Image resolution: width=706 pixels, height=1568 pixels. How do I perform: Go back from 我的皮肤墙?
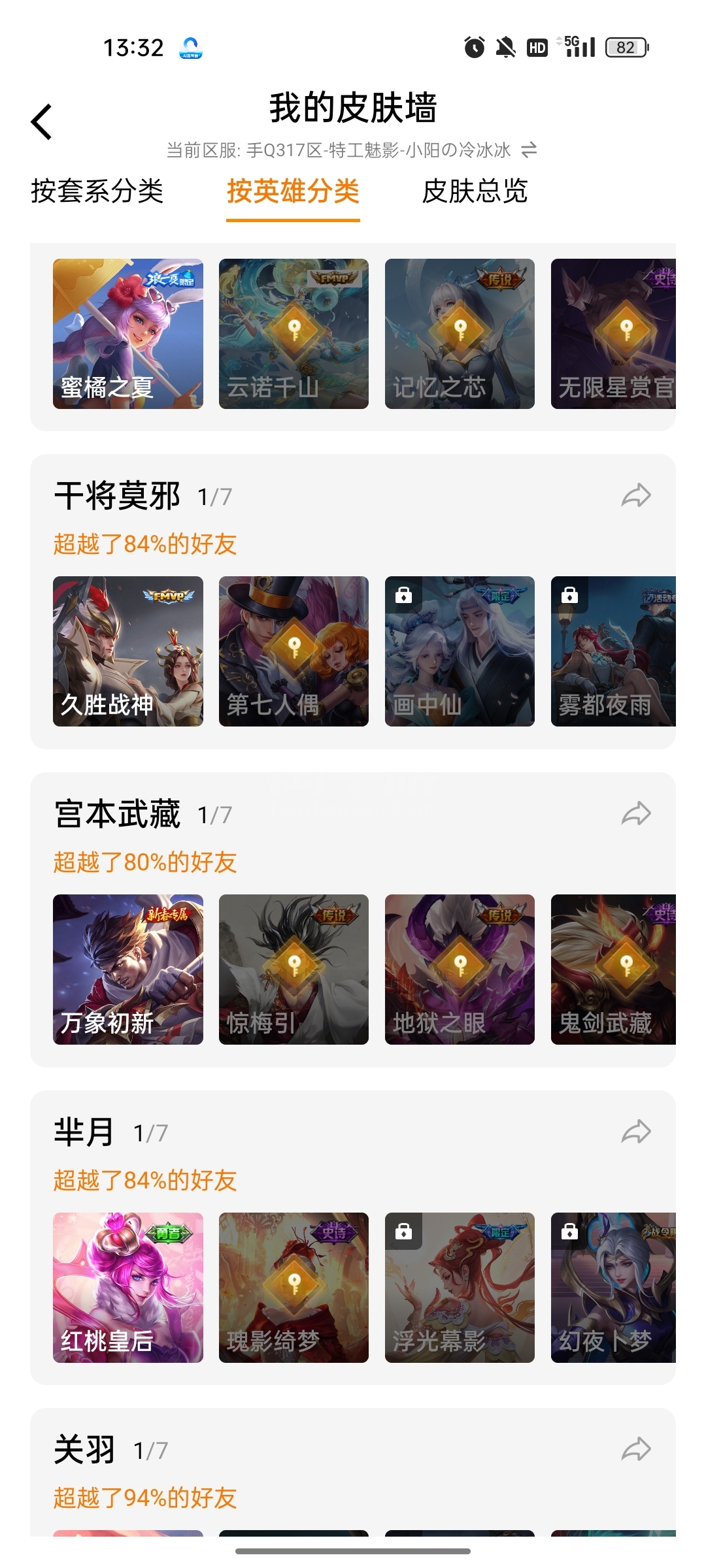coord(42,122)
